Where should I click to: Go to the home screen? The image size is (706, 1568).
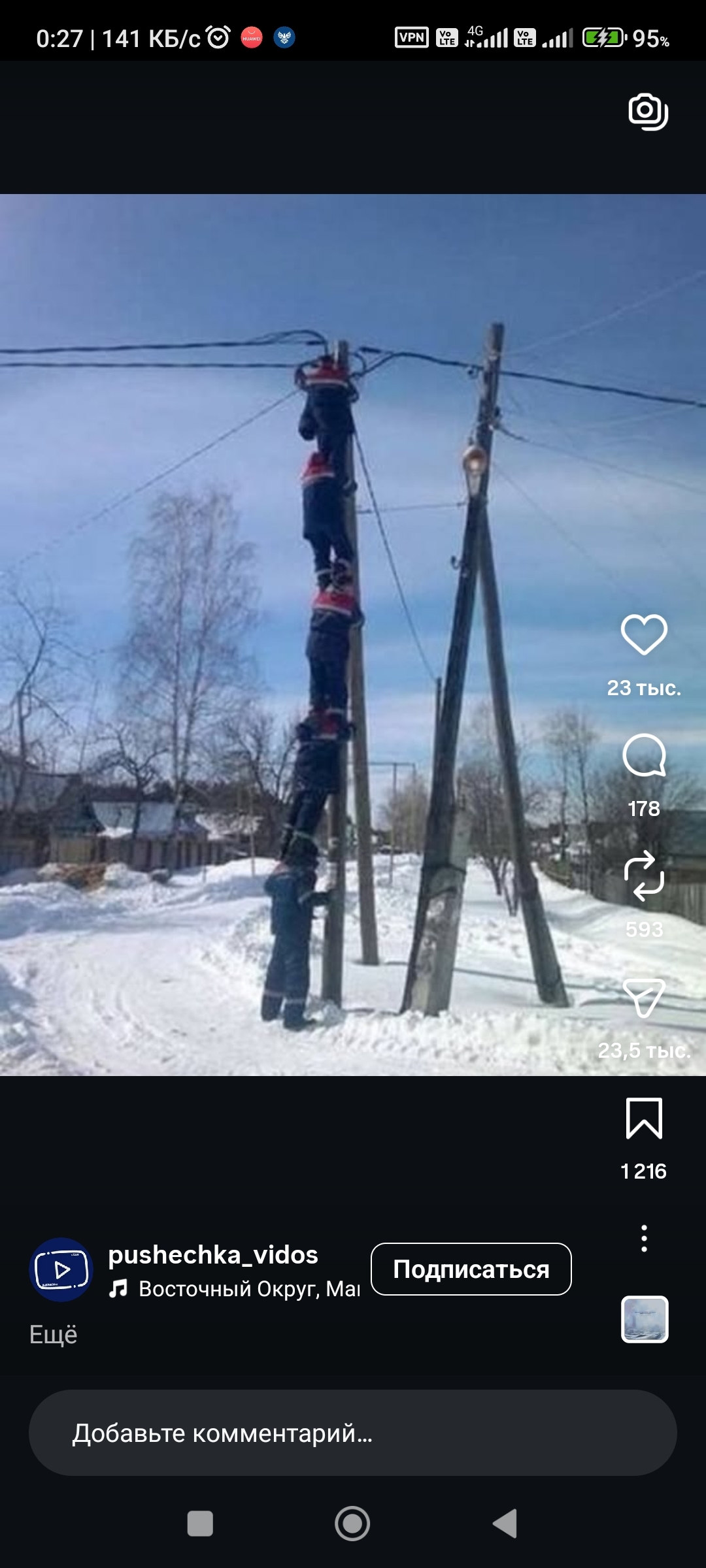[352, 1524]
